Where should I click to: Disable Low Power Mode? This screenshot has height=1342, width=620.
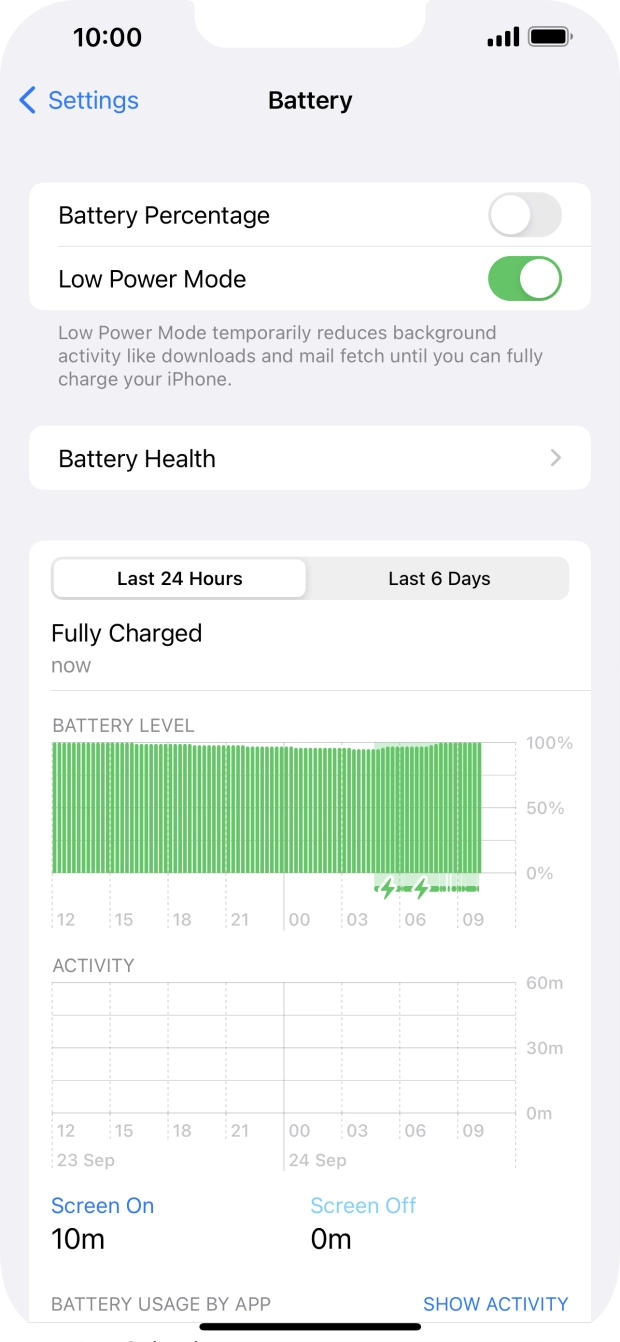point(524,279)
